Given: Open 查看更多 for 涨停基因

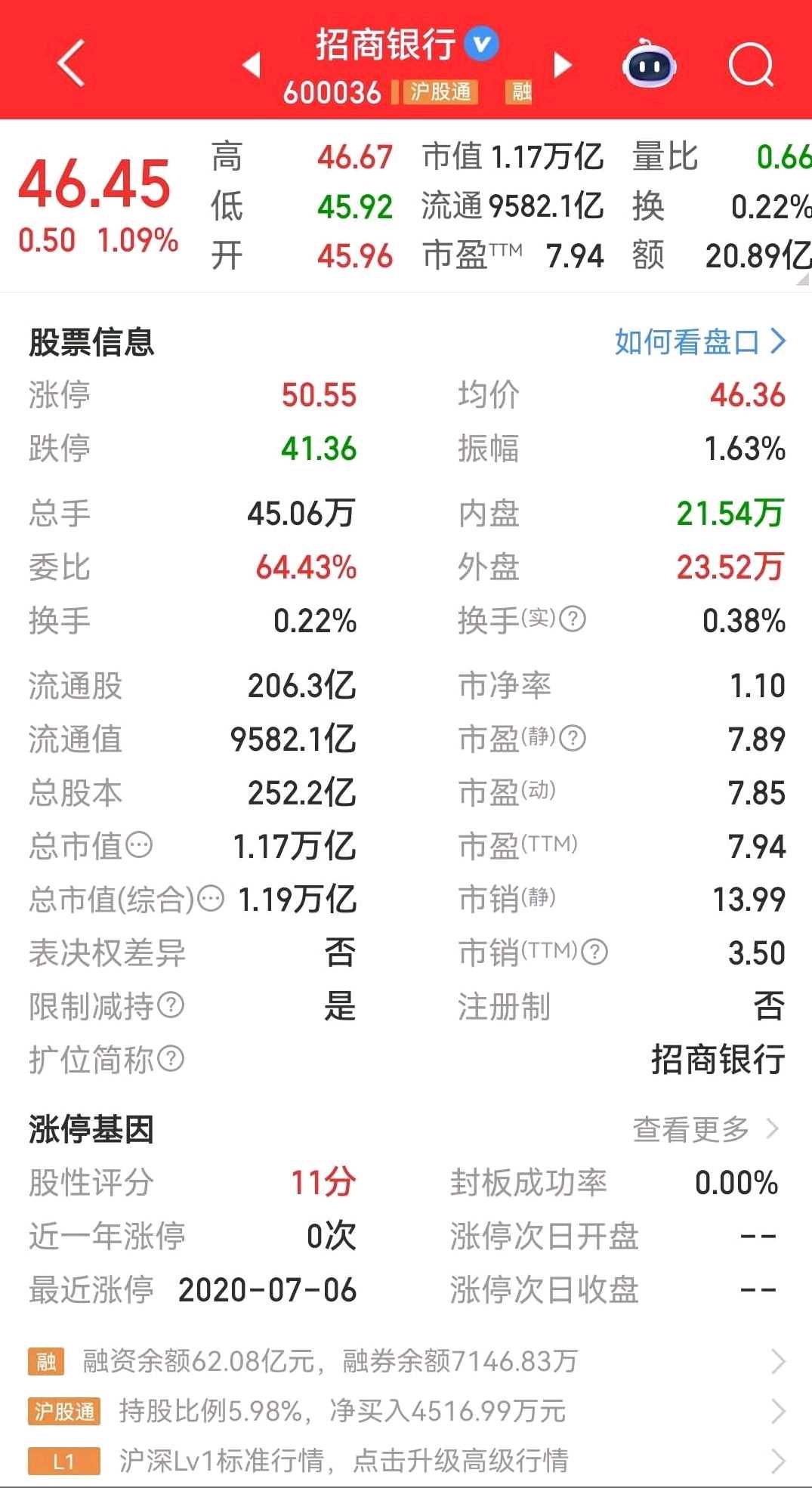Looking at the screenshot, I should point(705,1129).
